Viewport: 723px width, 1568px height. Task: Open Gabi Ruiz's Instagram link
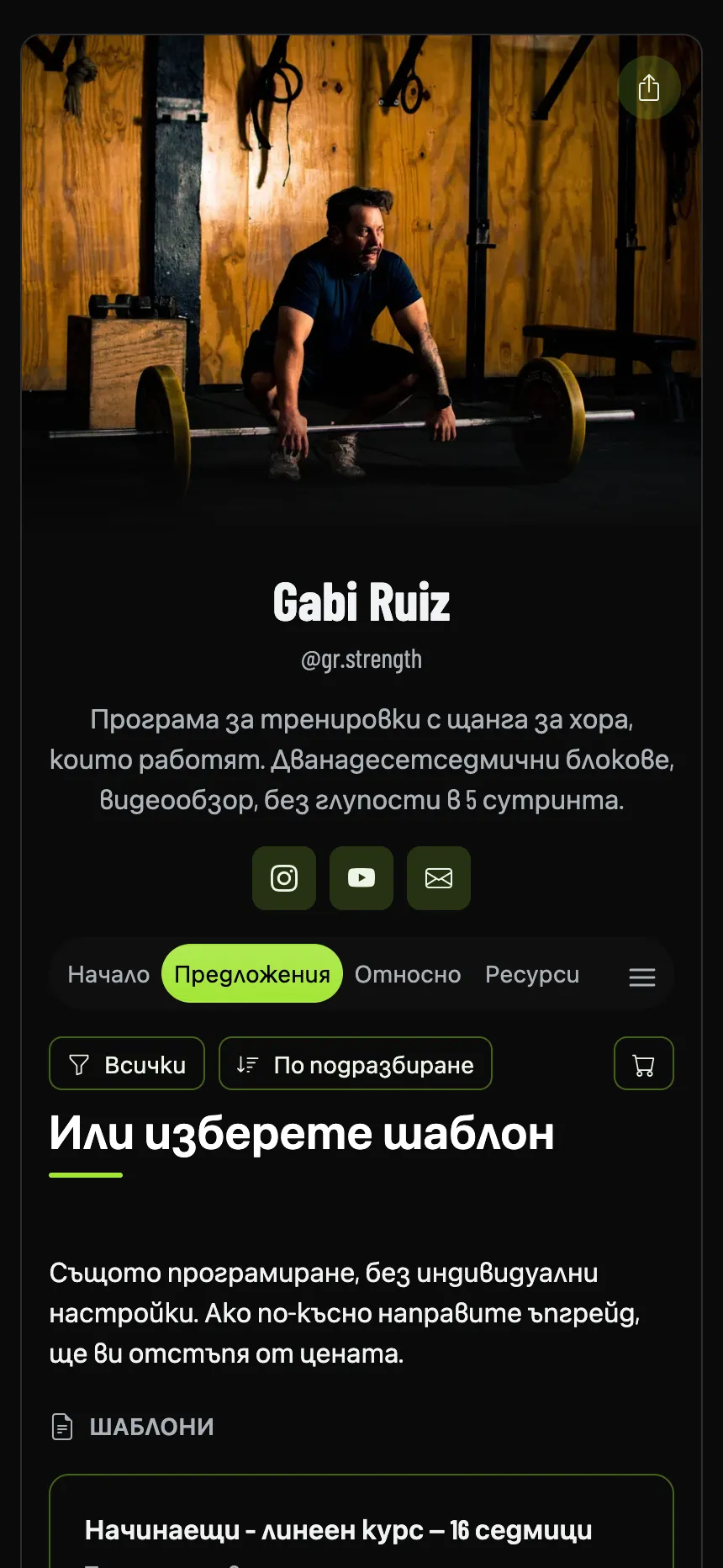[284, 878]
